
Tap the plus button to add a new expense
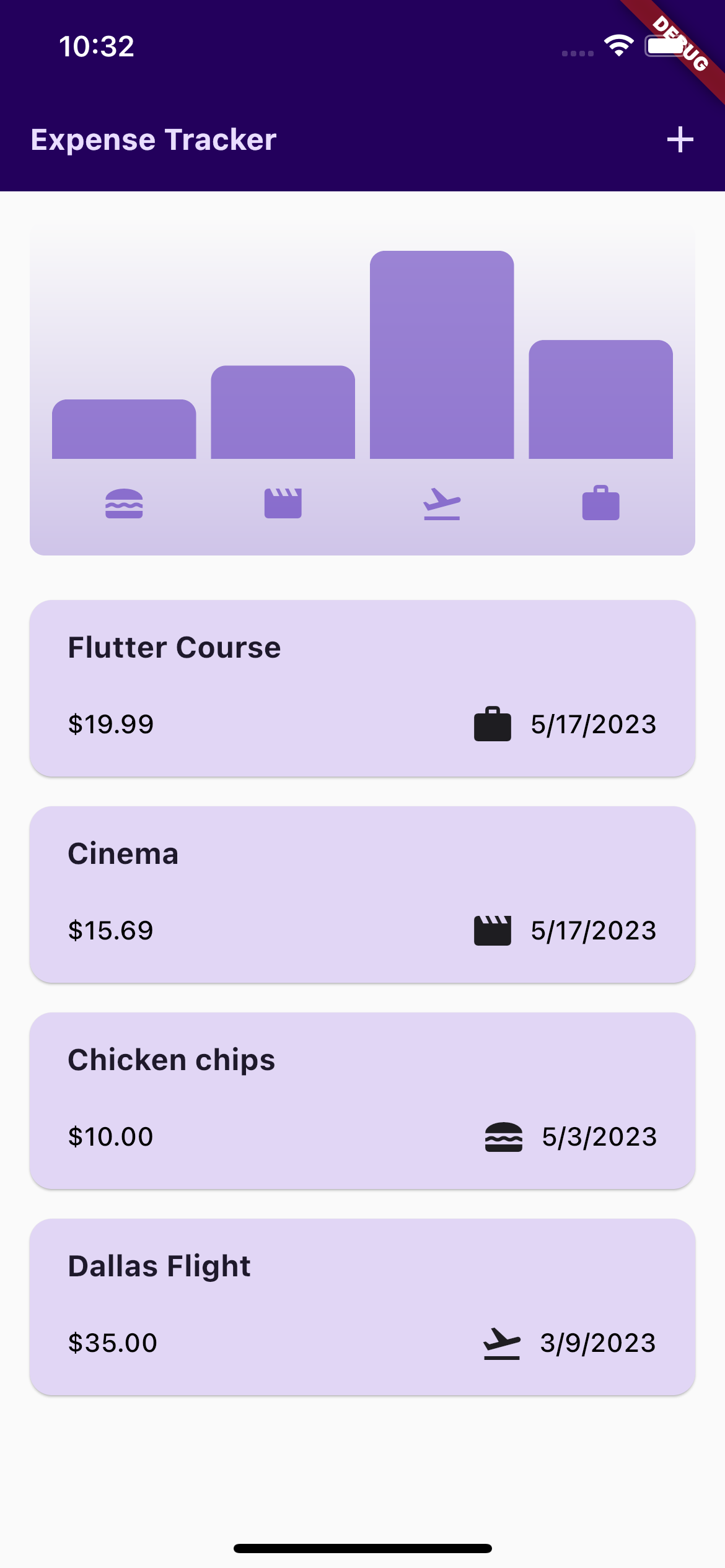coord(680,139)
